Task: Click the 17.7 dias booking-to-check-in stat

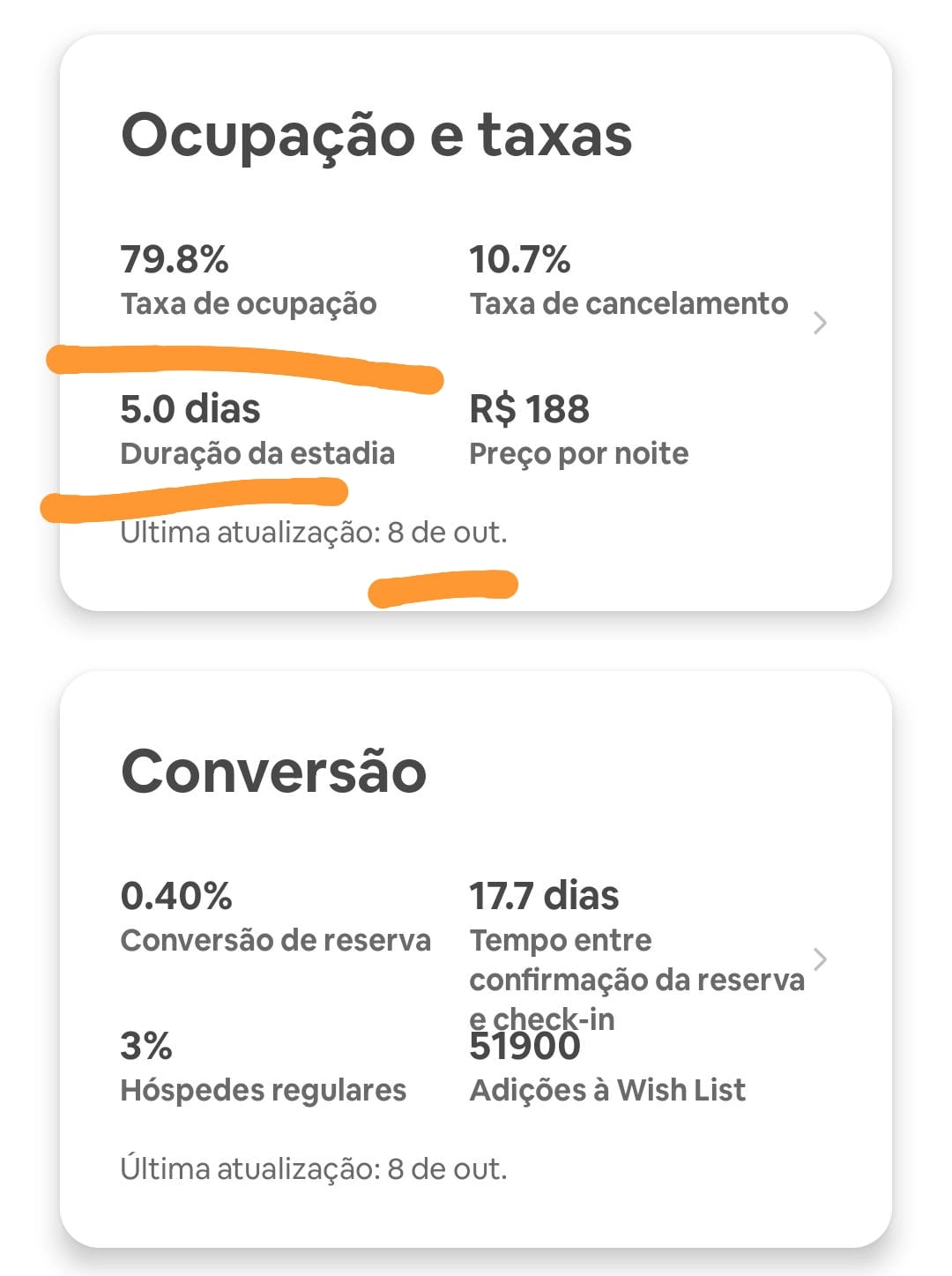Action: pos(545,895)
